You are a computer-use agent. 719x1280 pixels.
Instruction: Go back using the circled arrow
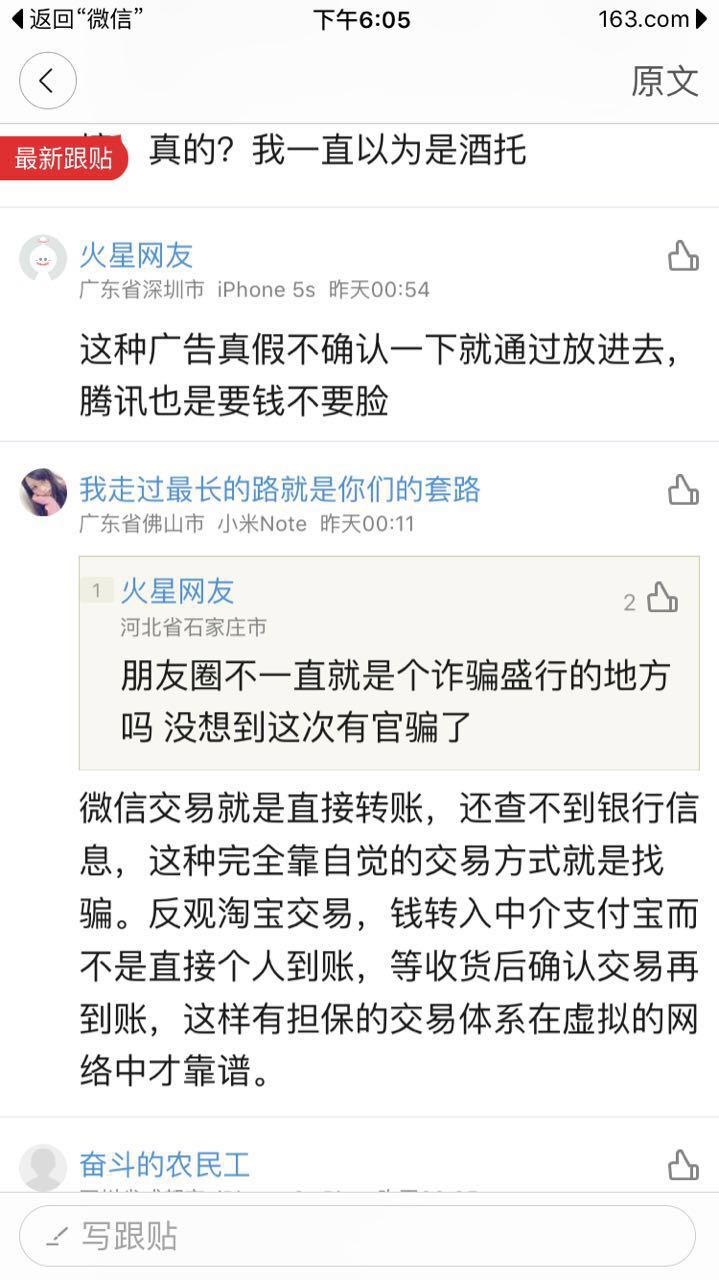(x=47, y=81)
